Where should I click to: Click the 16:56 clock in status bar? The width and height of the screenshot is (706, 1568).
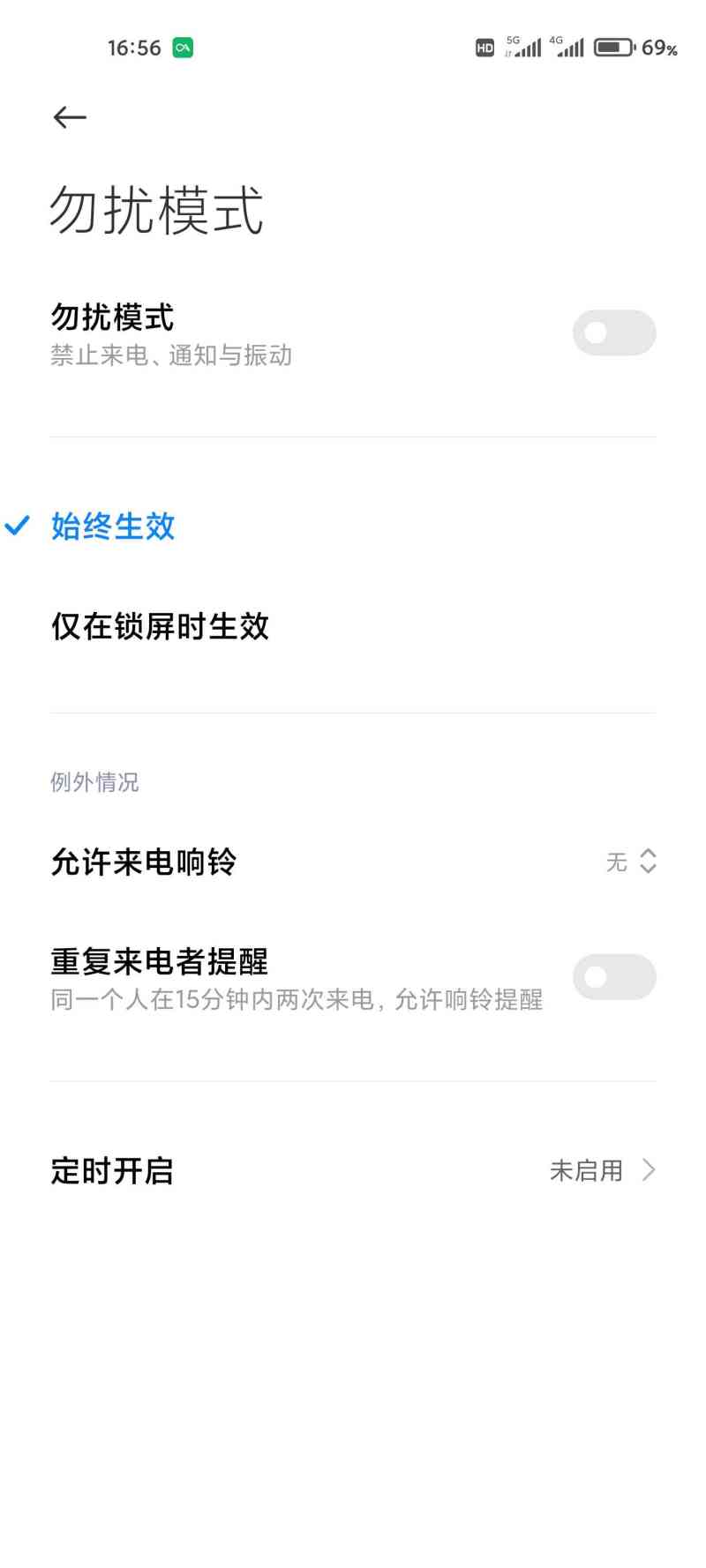[134, 48]
